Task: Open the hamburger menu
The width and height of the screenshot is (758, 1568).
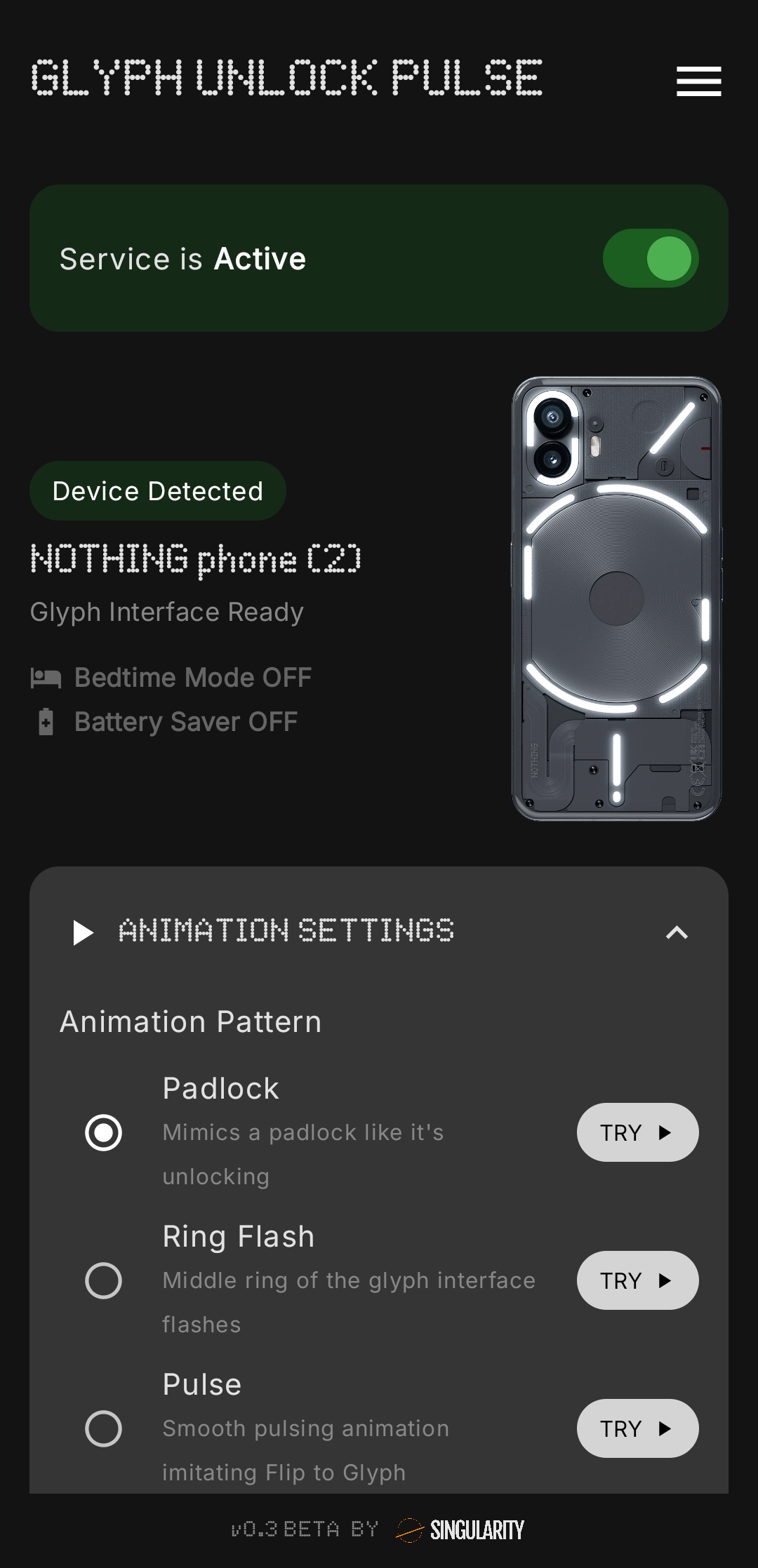Action: click(x=698, y=81)
